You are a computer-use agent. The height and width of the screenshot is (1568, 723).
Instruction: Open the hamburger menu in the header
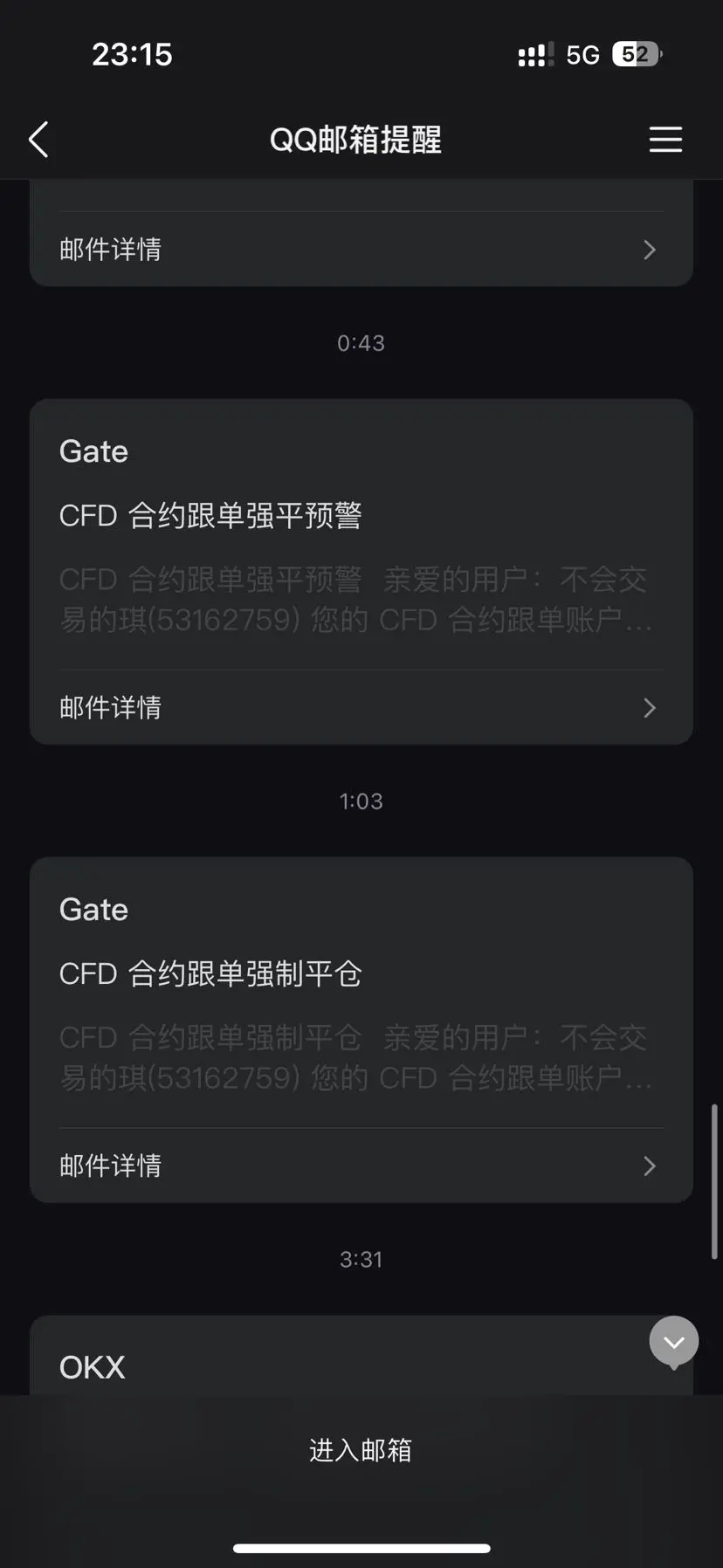(x=665, y=140)
